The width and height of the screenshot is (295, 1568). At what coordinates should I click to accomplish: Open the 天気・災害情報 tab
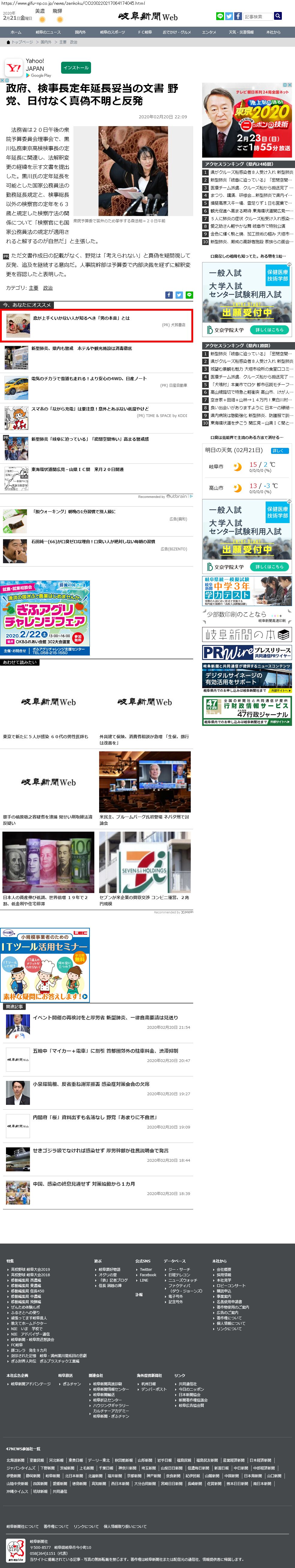(241, 32)
